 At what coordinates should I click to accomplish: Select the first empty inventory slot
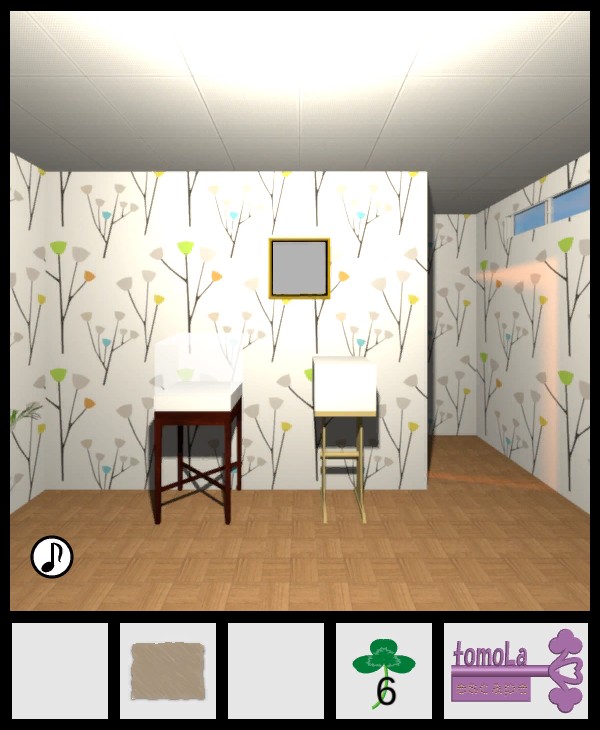click(x=60, y=670)
